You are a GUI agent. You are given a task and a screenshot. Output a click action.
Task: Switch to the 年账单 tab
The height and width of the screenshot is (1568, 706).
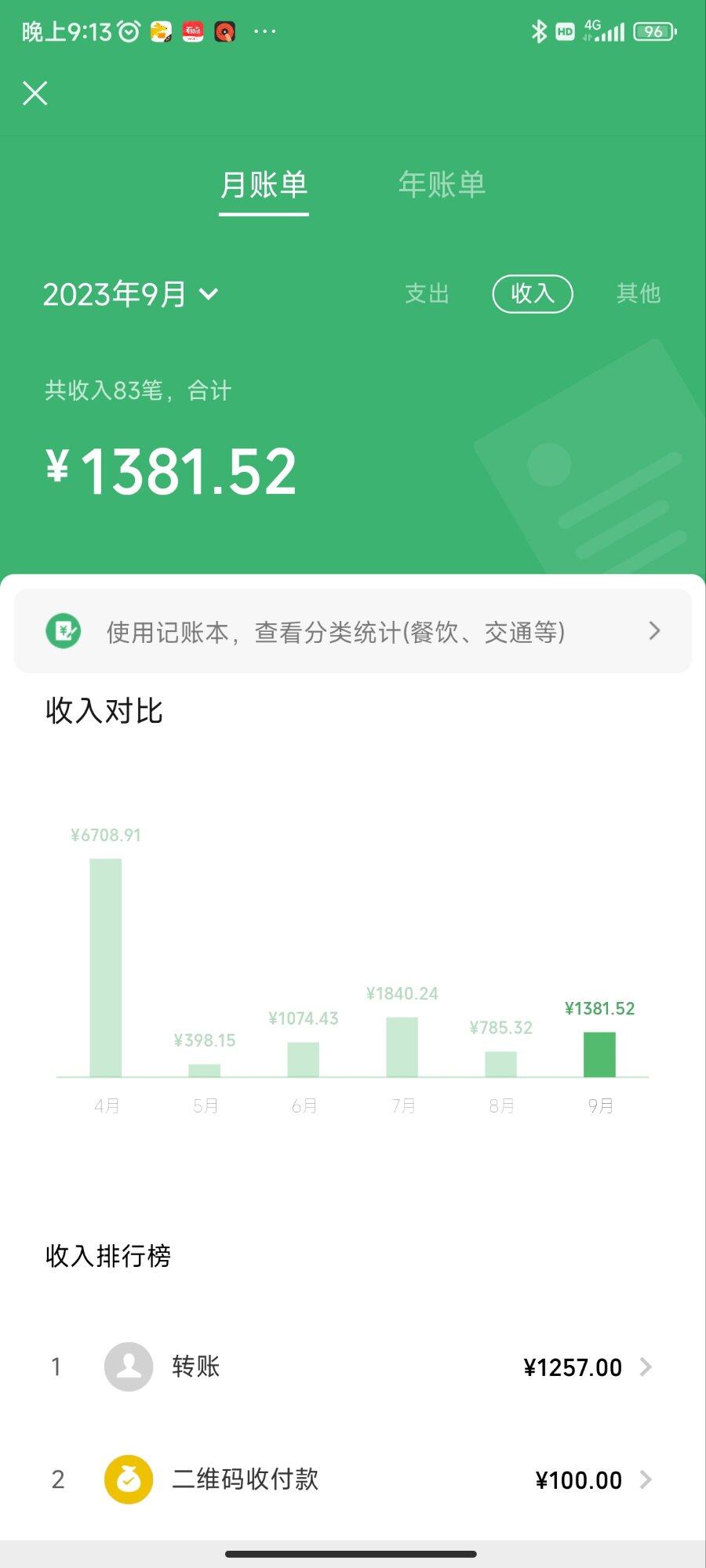[442, 185]
